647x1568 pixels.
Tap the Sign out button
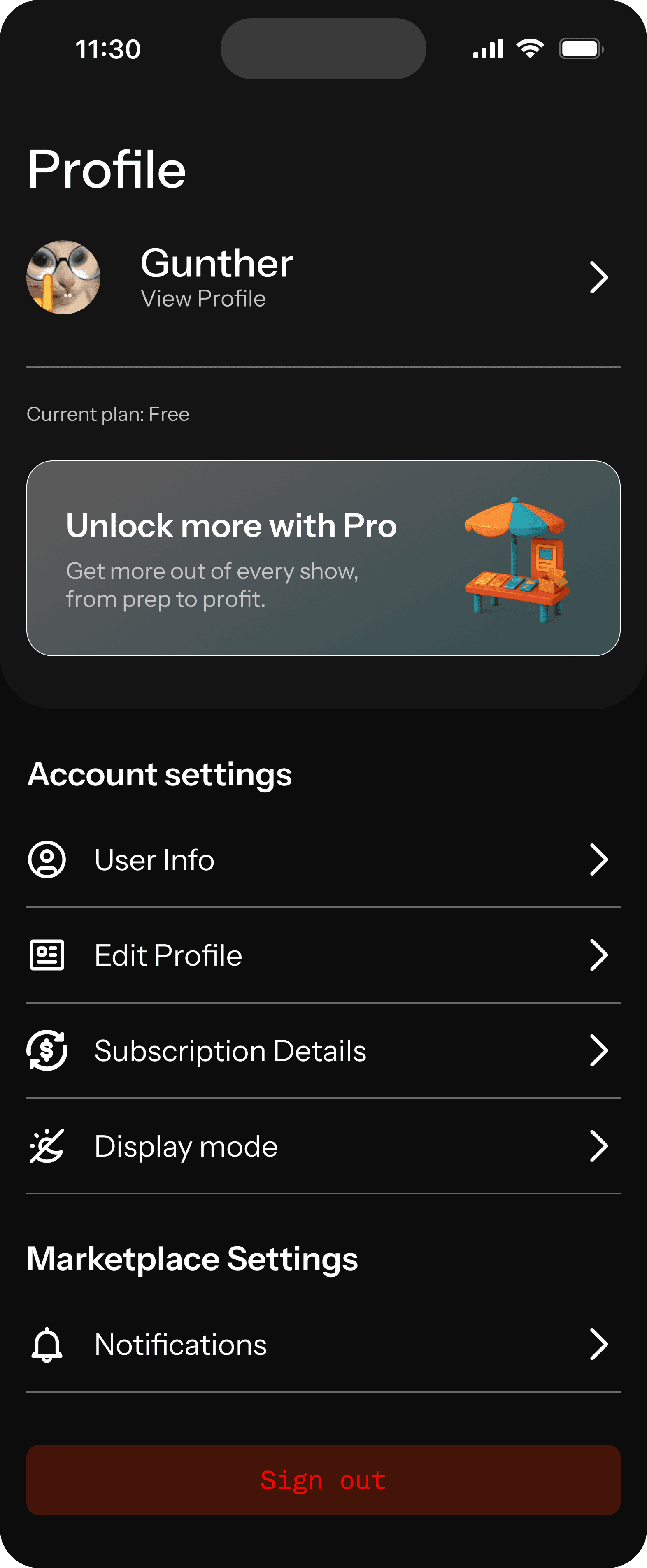[323, 1480]
